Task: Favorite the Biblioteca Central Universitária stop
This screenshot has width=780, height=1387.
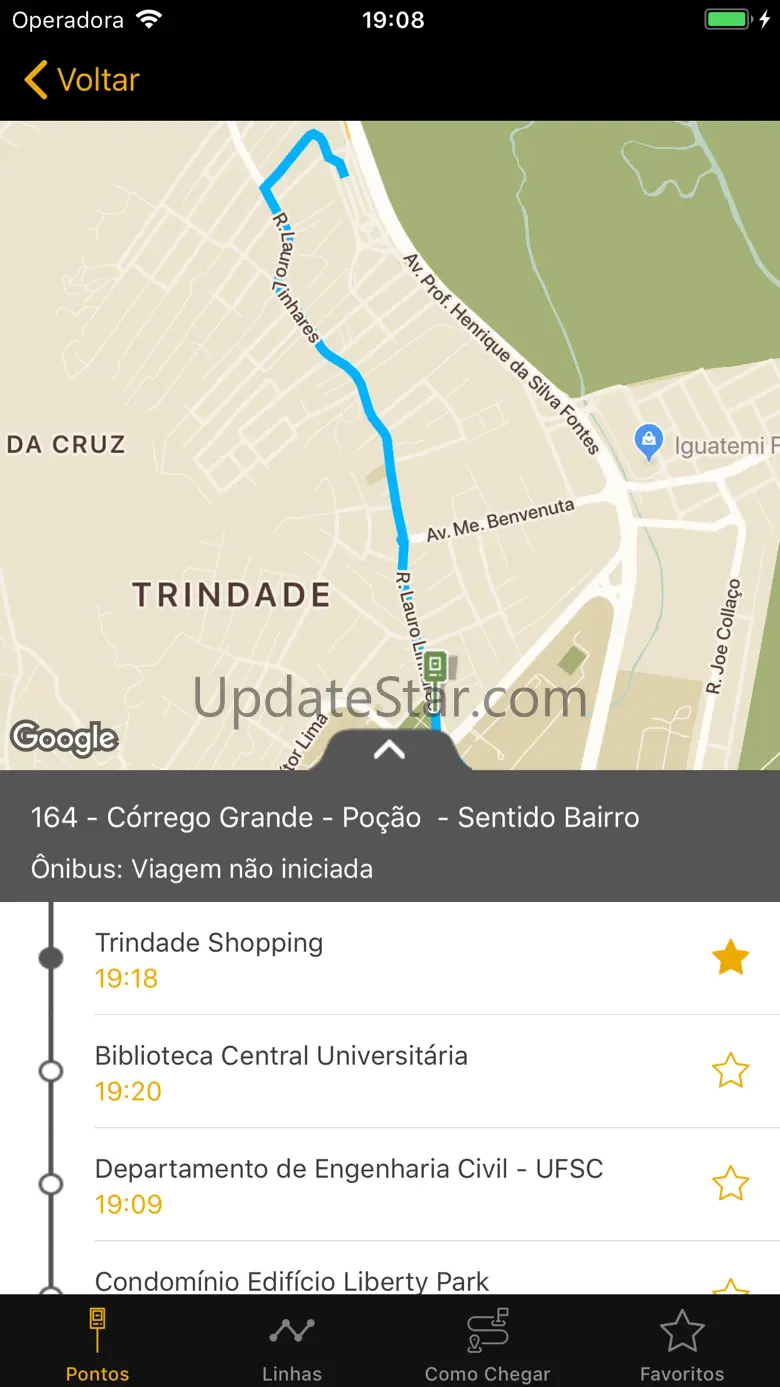Action: point(730,1071)
